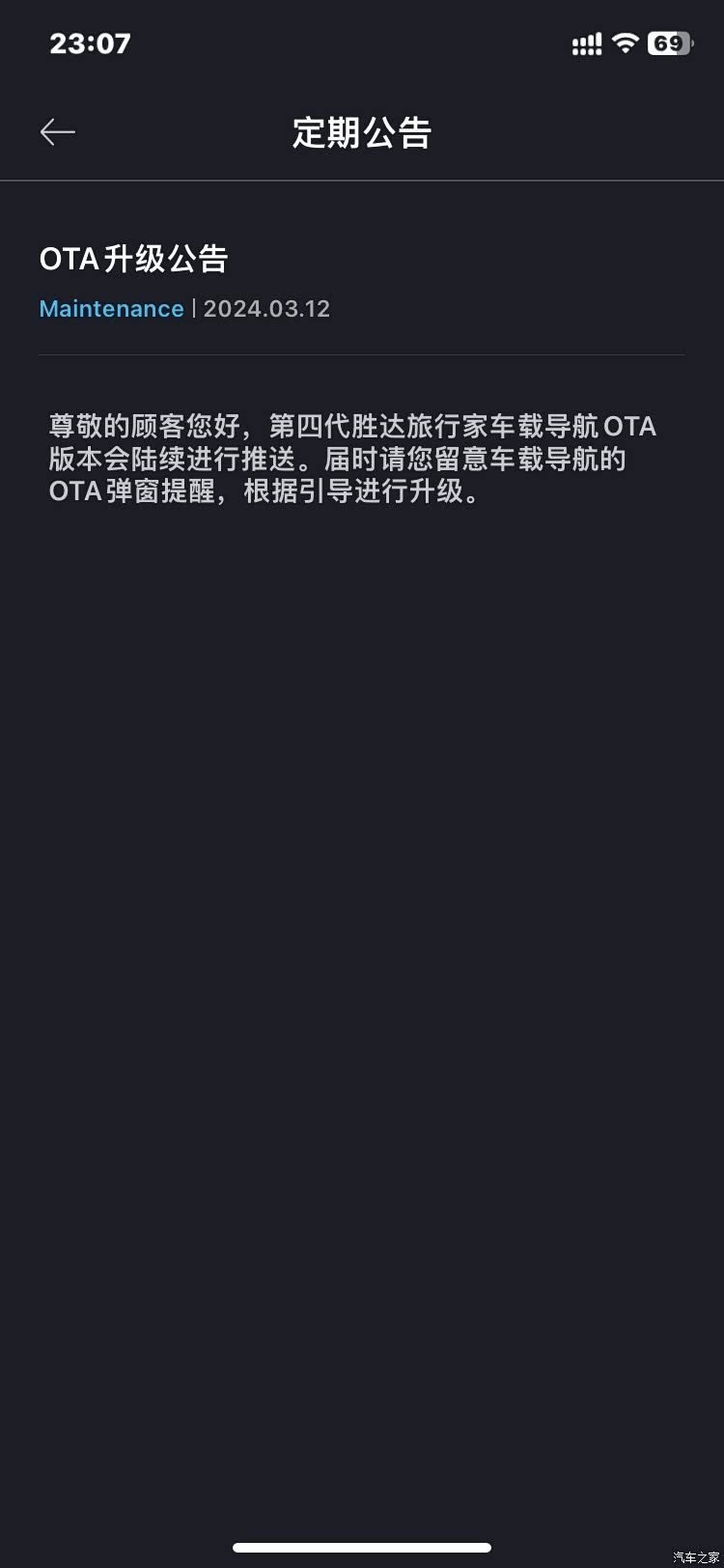The width and height of the screenshot is (724, 1568).
Task: Tap the Maintenance category to filter announcements
Action: pyautogui.click(x=111, y=308)
